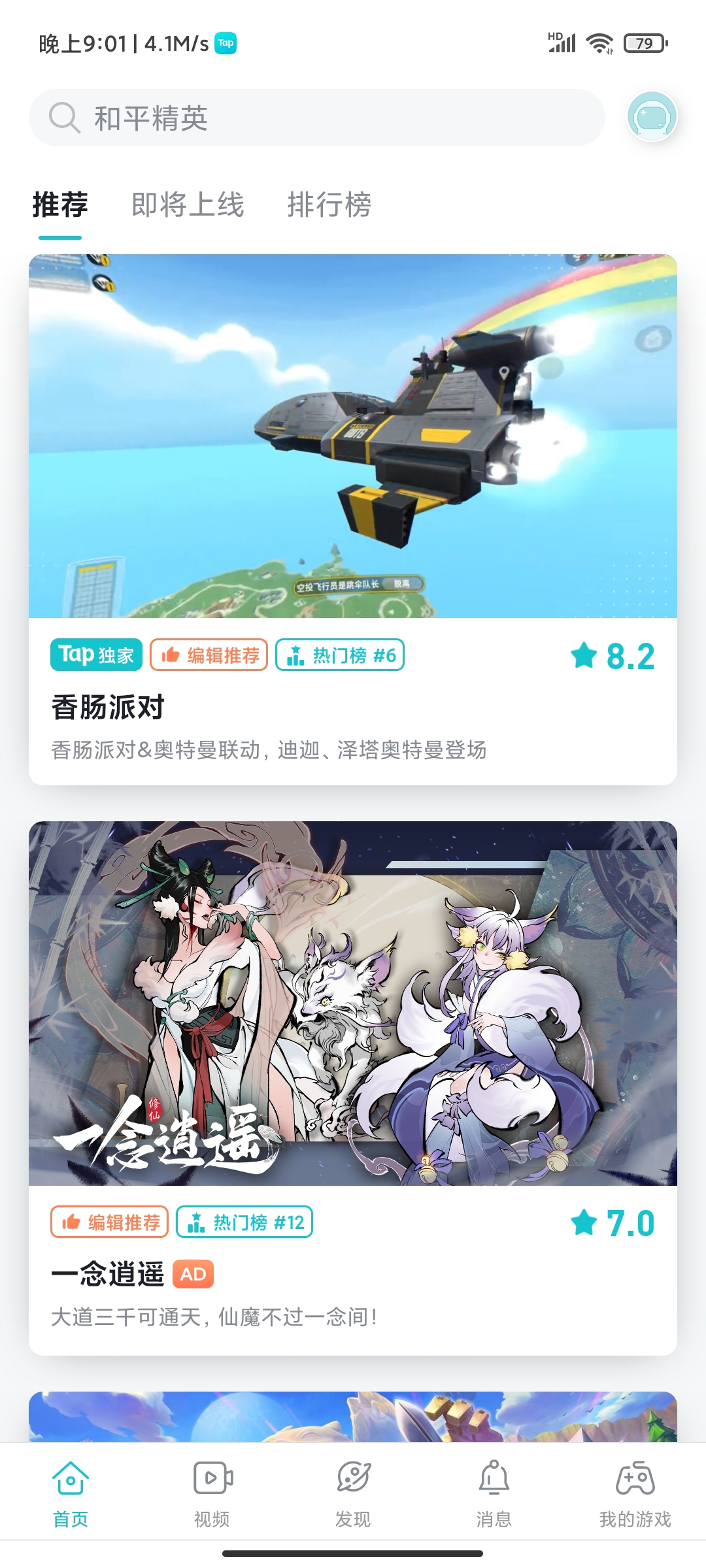Open the 消息 notifications tab

(x=494, y=1492)
